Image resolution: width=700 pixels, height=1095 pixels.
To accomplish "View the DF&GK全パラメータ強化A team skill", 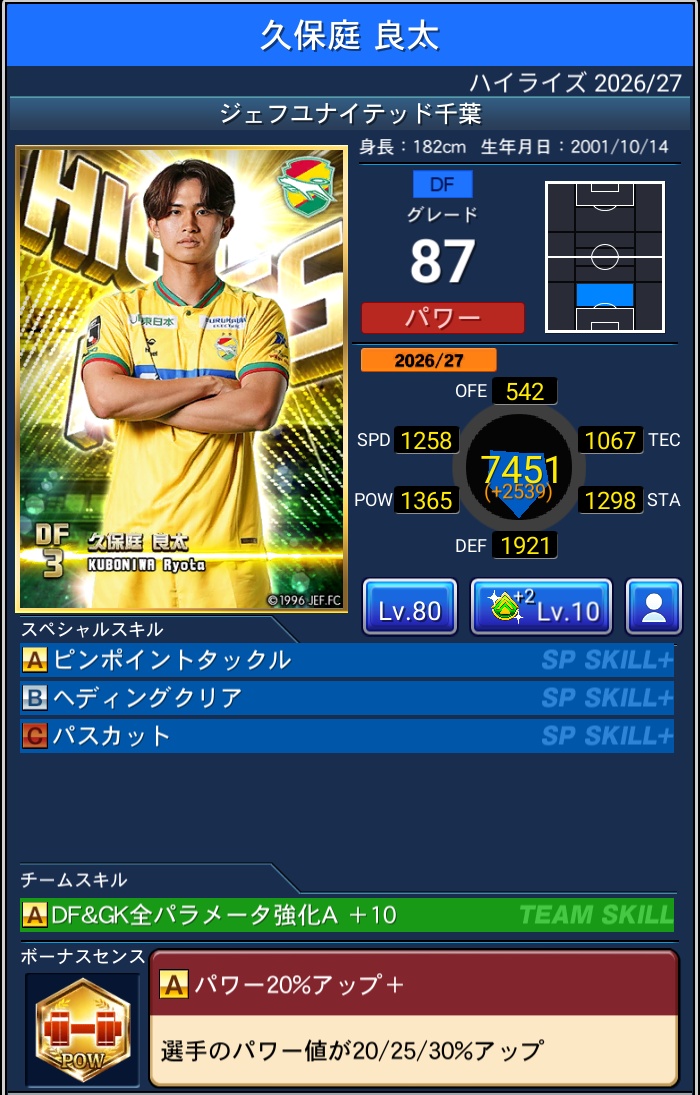I will [x=347, y=915].
